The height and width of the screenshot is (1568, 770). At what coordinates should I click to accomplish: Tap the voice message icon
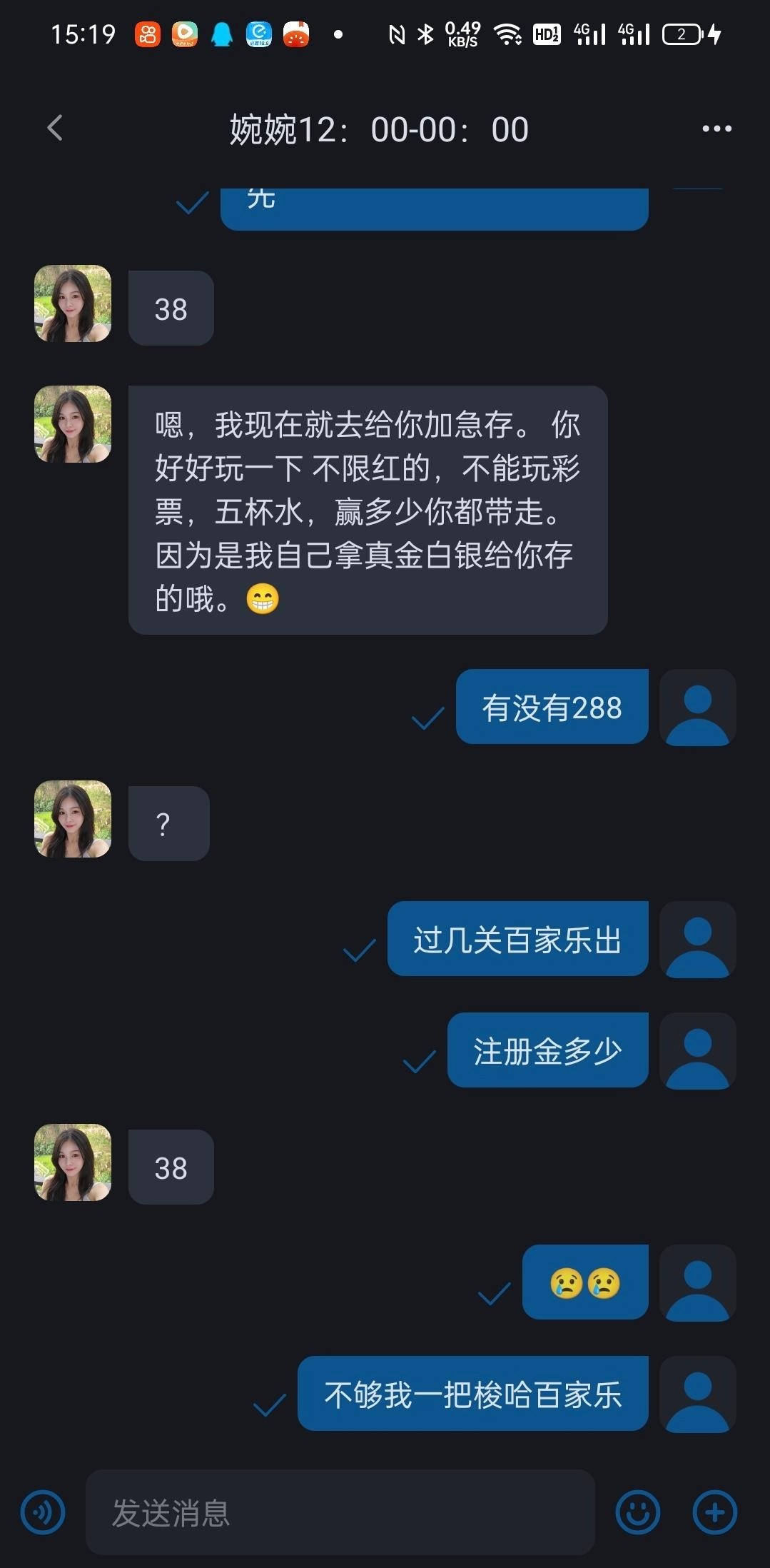(x=43, y=1512)
